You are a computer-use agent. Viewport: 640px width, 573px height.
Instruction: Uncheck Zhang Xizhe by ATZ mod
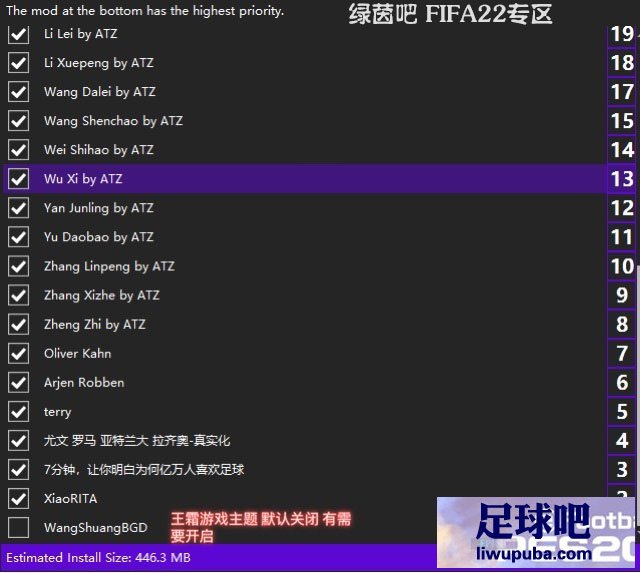point(18,295)
